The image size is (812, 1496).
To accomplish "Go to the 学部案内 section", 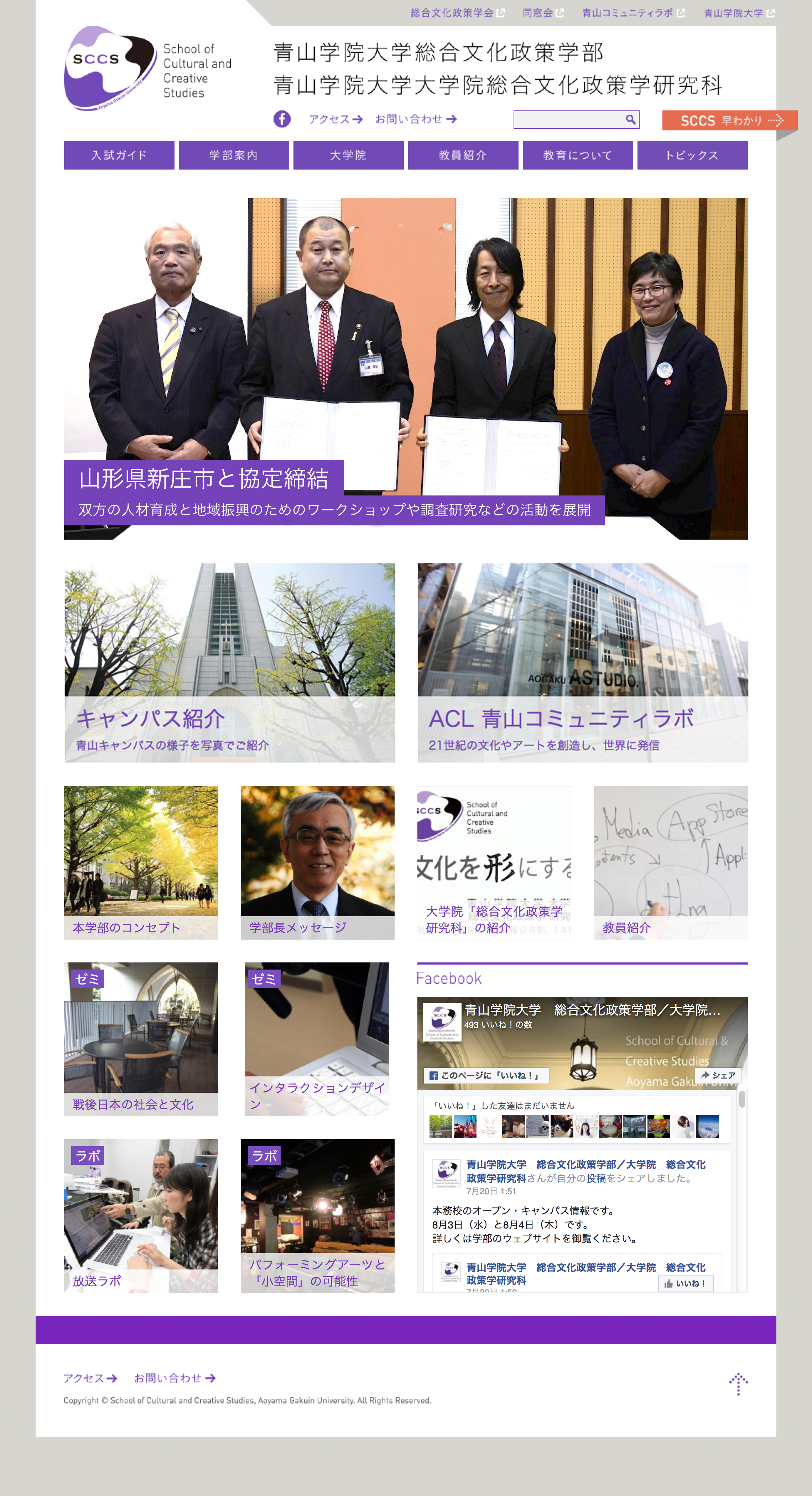I will pyautogui.click(x=234, y=155).
